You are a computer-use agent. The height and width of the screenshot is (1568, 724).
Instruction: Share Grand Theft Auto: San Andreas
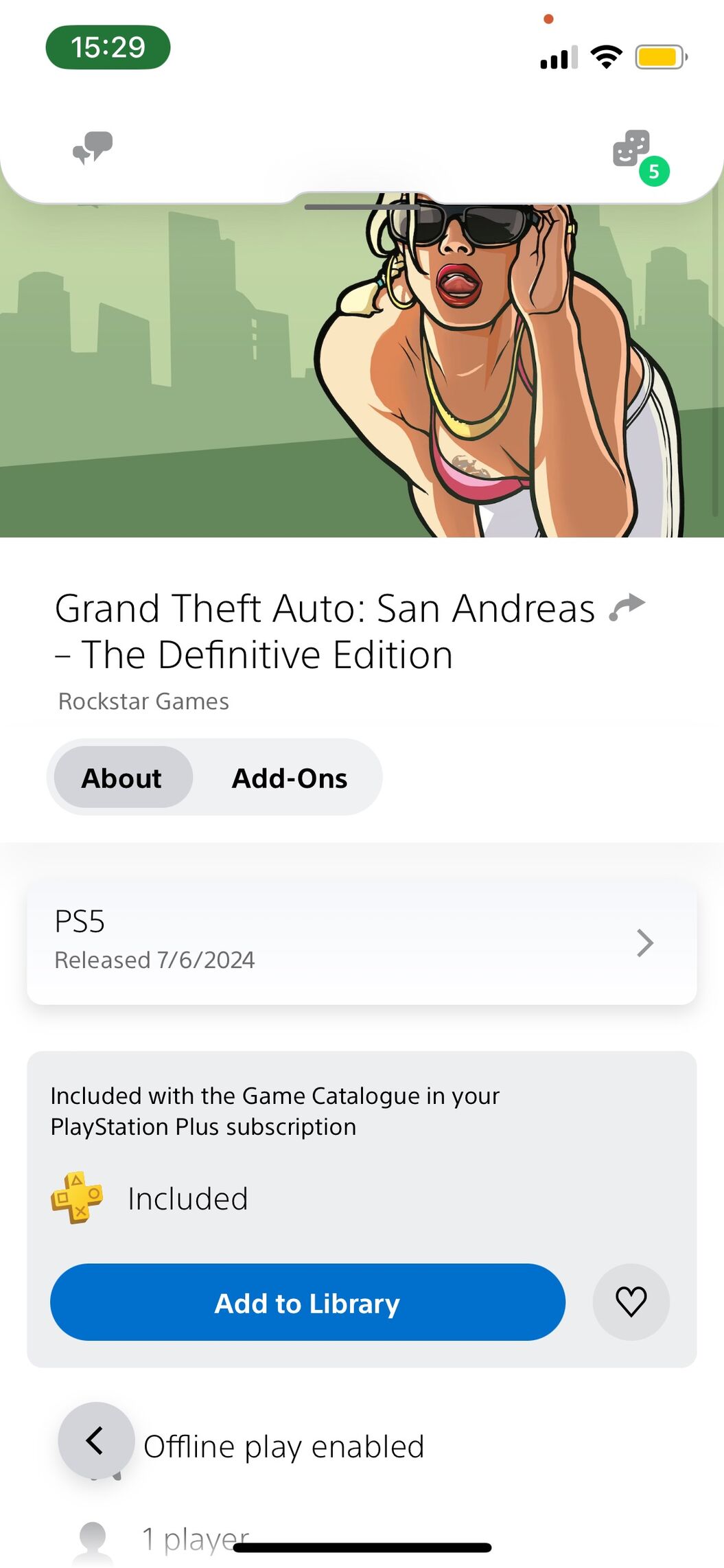[627, 606]
